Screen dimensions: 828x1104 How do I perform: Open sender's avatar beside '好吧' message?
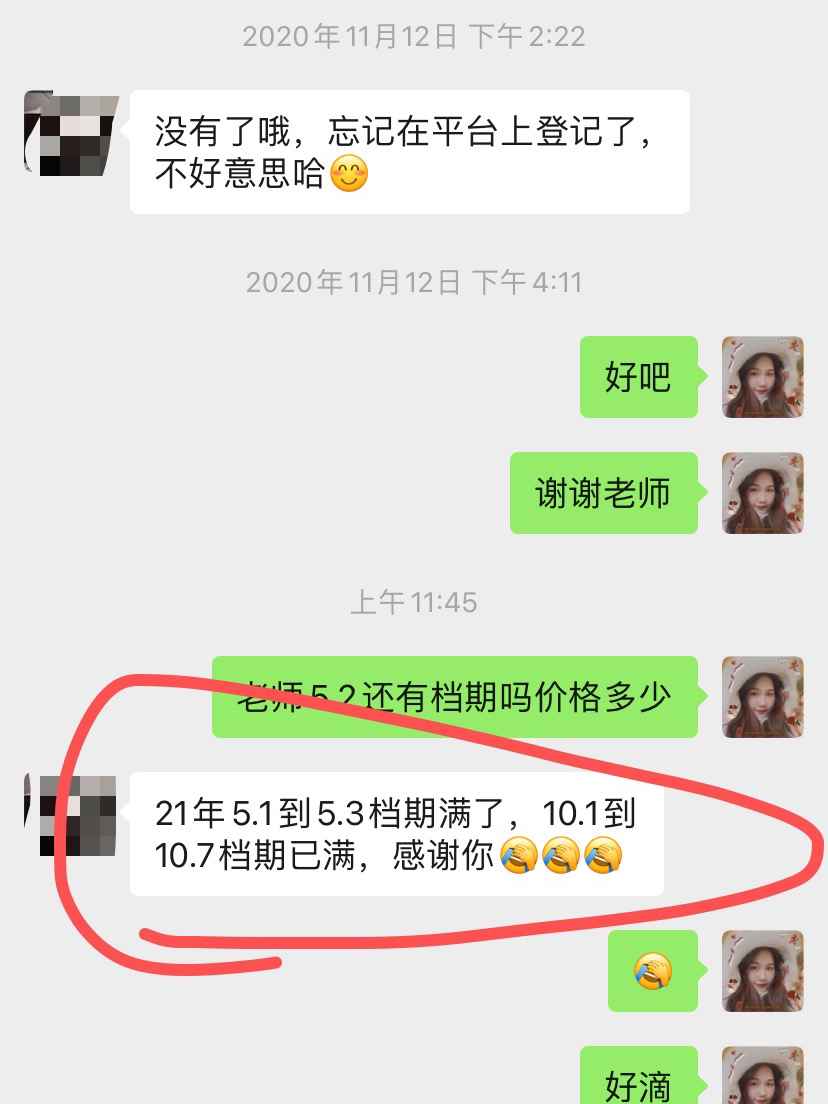click(x=762, y=377)
